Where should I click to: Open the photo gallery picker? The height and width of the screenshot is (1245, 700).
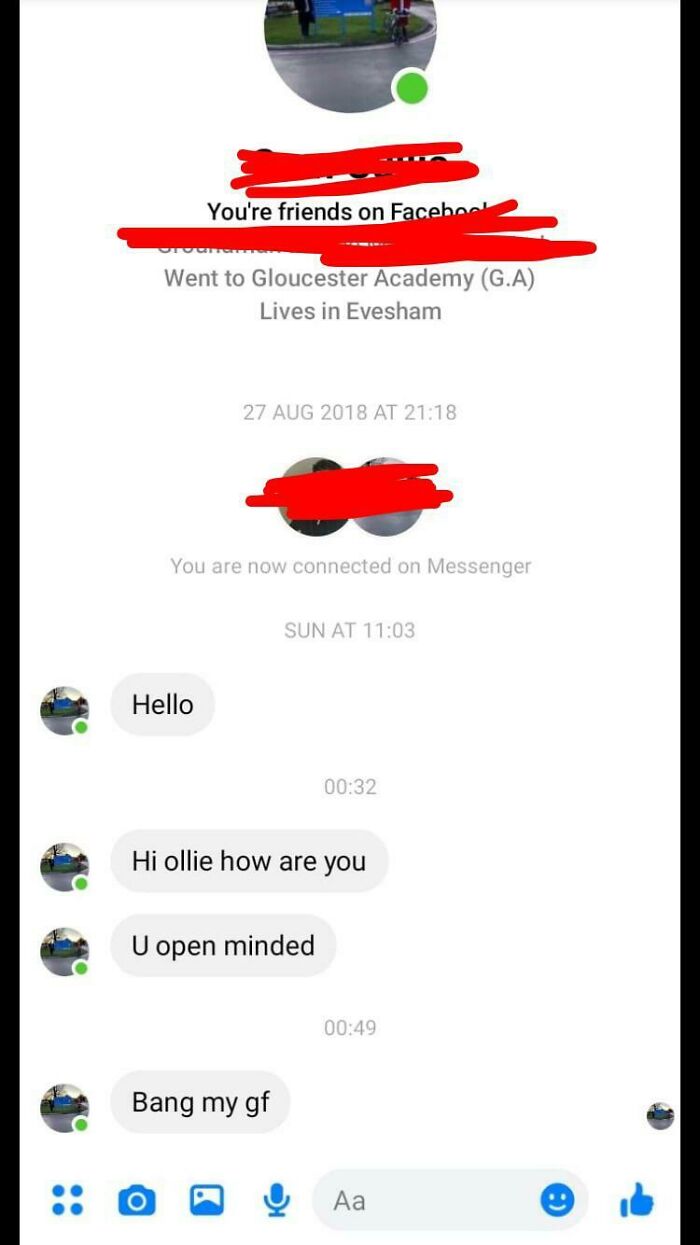point(207,1200)
